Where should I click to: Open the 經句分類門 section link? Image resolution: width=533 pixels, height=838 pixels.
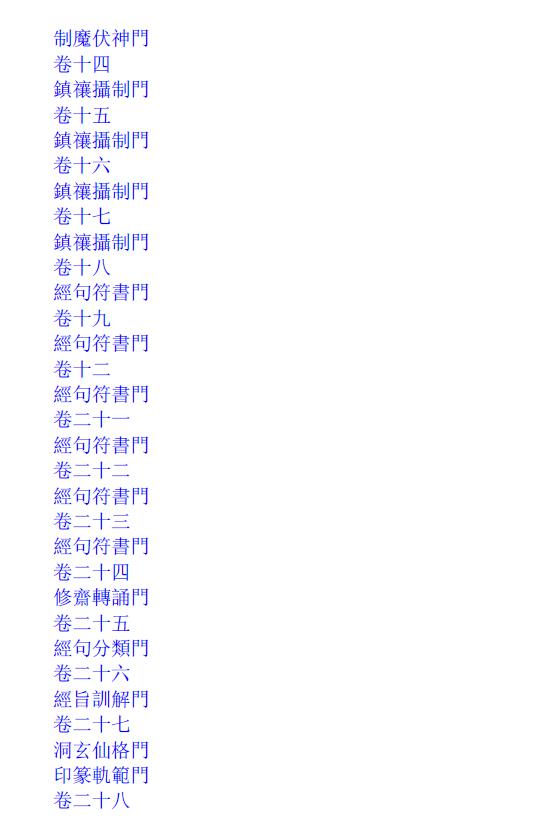coord(101,648)
